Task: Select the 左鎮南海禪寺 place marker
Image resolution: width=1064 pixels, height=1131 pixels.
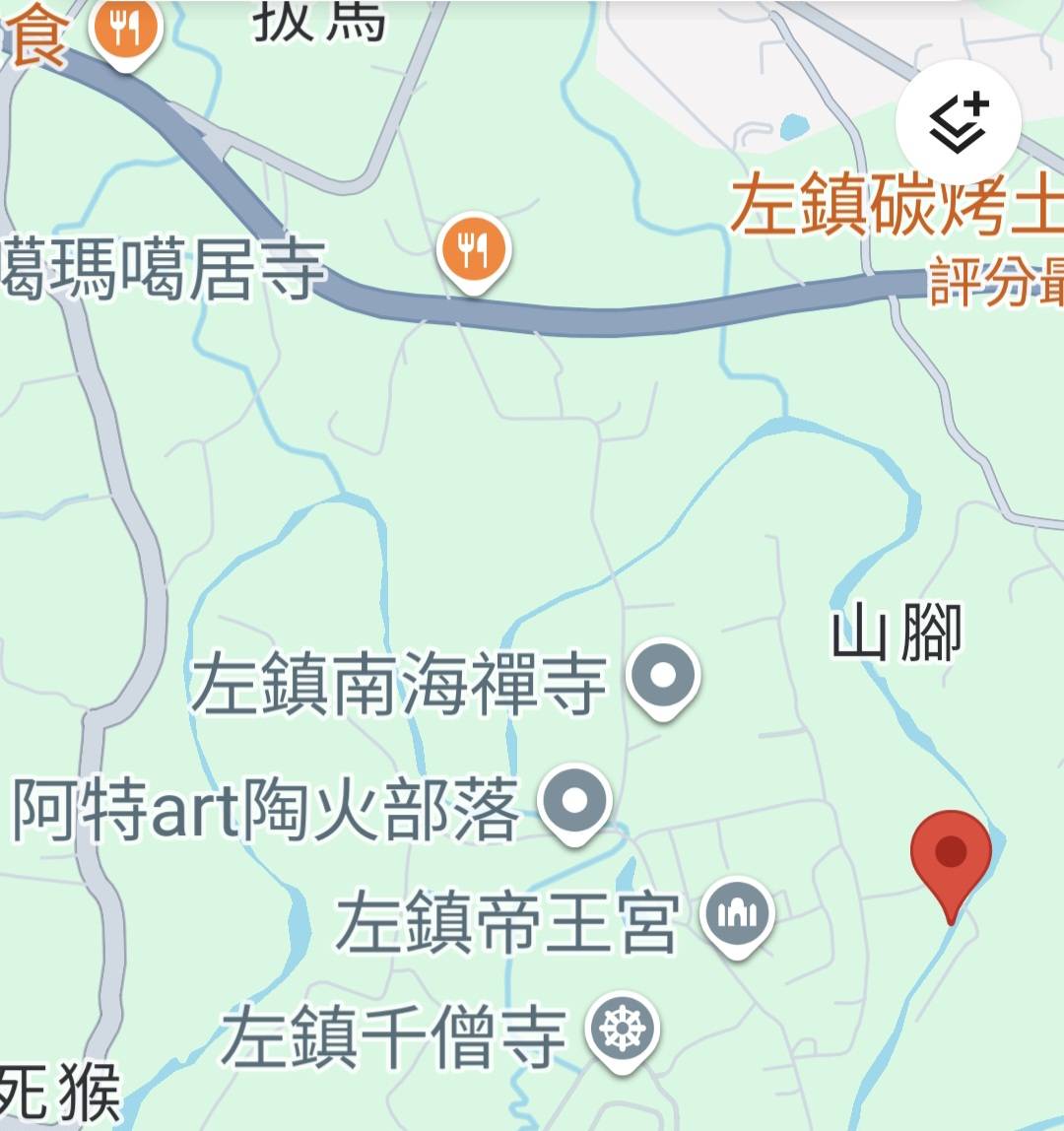Action: (663, 678)
